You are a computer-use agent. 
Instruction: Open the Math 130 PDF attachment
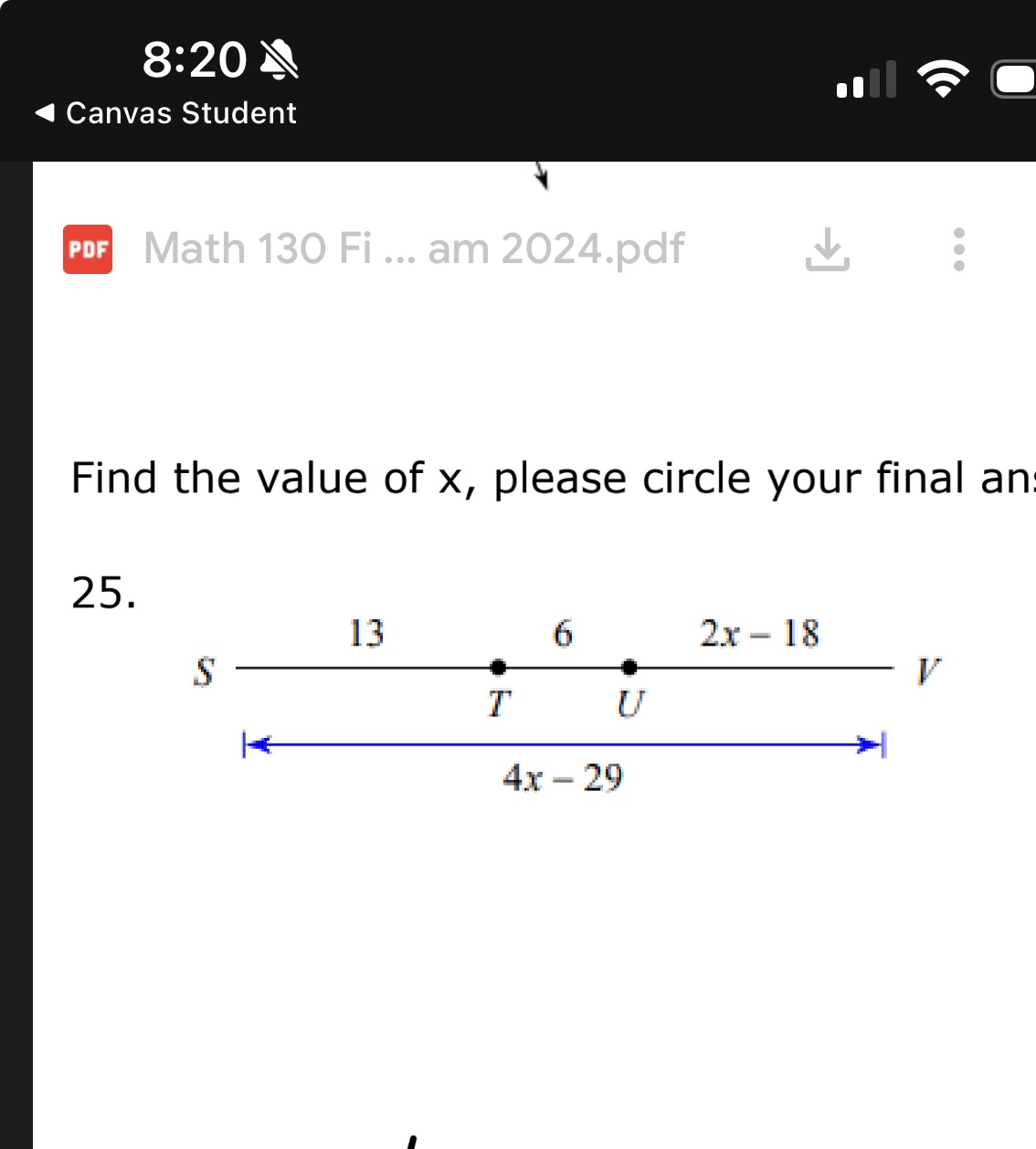(413, 249)
